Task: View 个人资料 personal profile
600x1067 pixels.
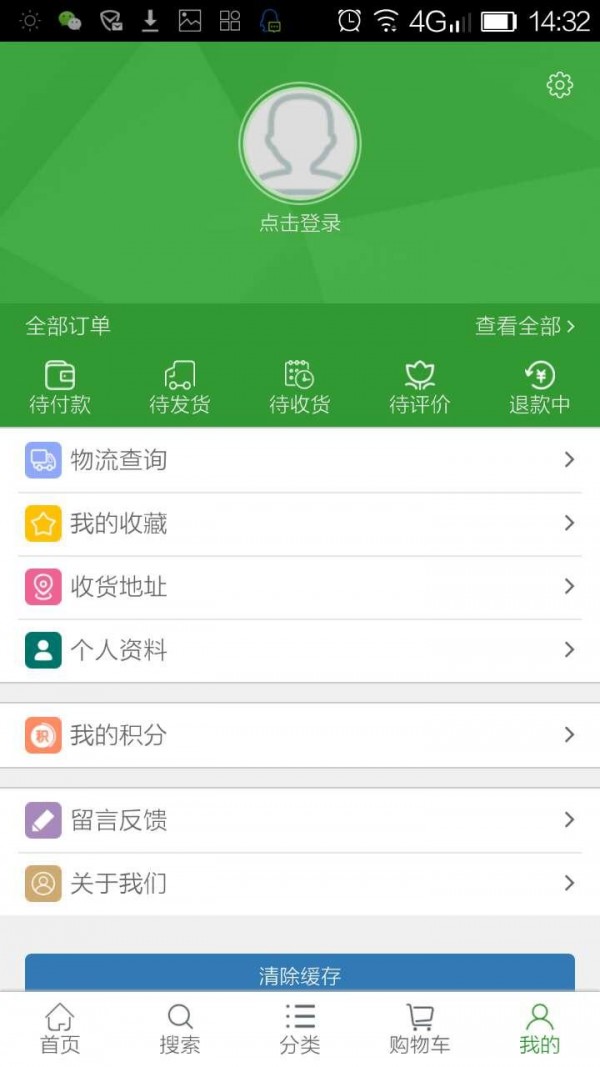Action: tap(300, 650)
